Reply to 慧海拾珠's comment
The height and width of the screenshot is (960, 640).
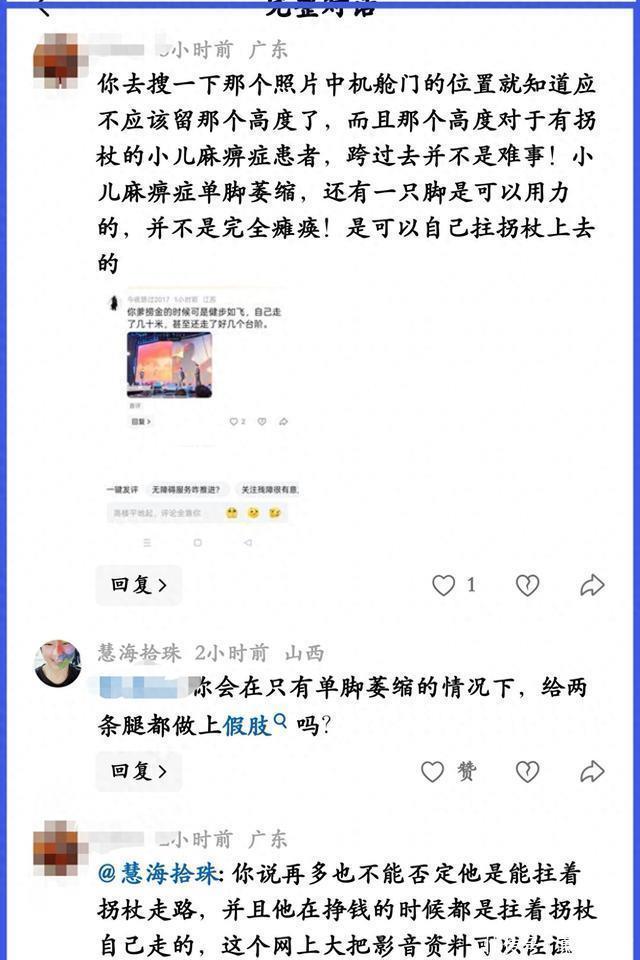139,771
